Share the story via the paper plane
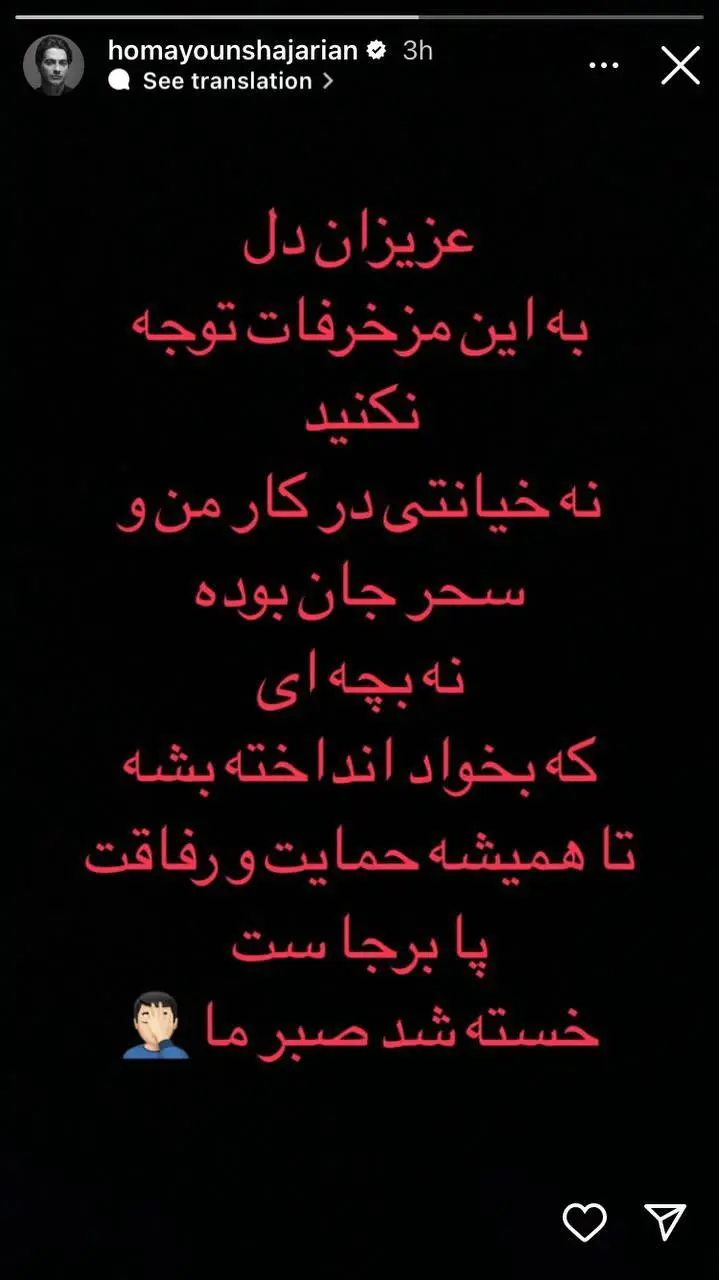Screen dimensions: 719x1280 coord(665,1221)
